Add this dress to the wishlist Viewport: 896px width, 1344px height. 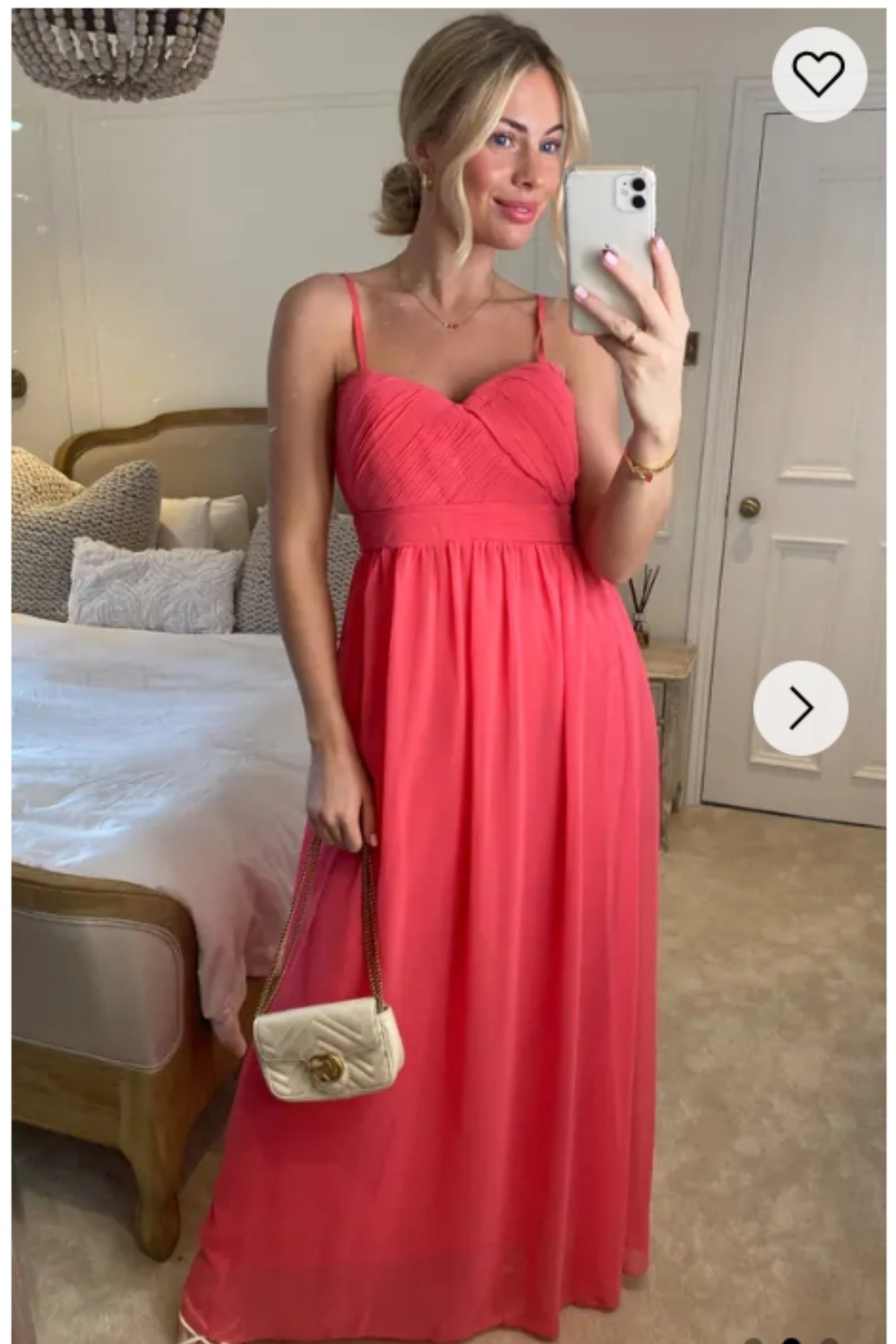(x=819, y=74)
